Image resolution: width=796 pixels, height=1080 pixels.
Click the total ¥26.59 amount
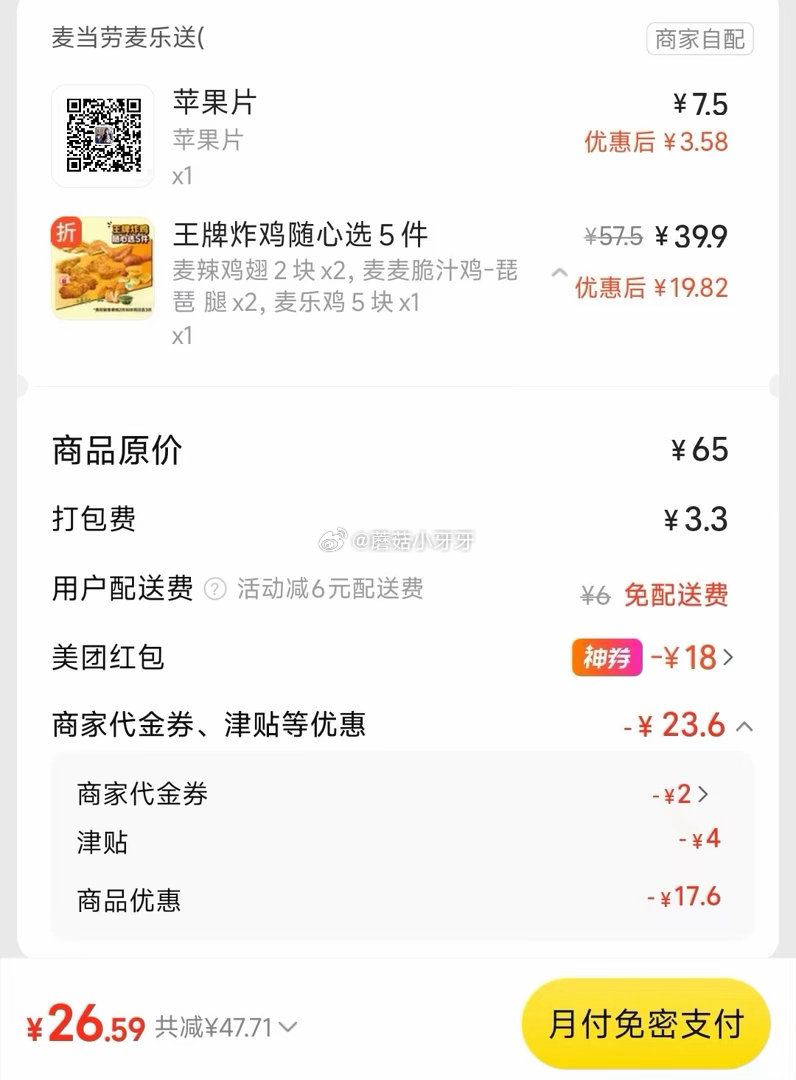(82, 1023)
